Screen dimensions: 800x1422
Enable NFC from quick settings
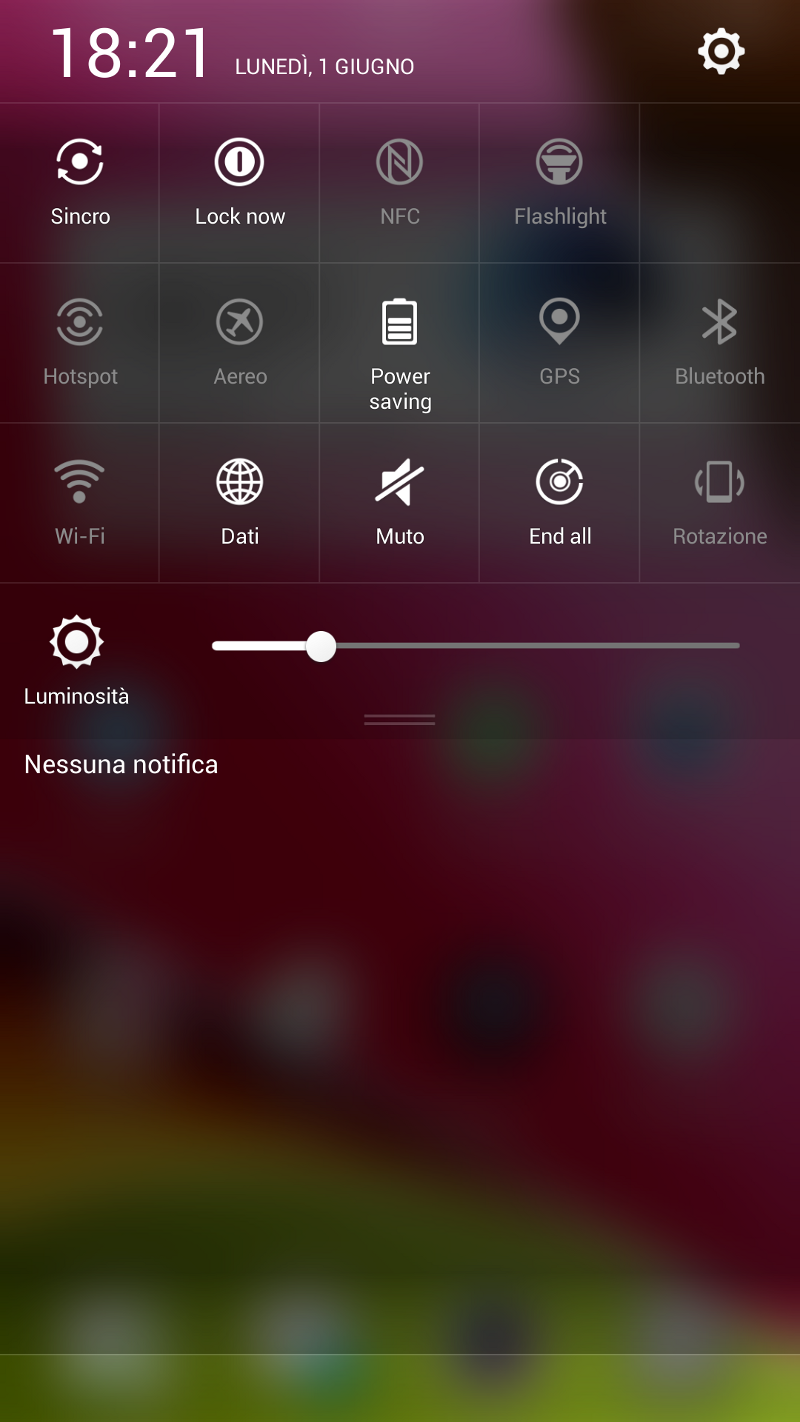[x=400, y=183]
